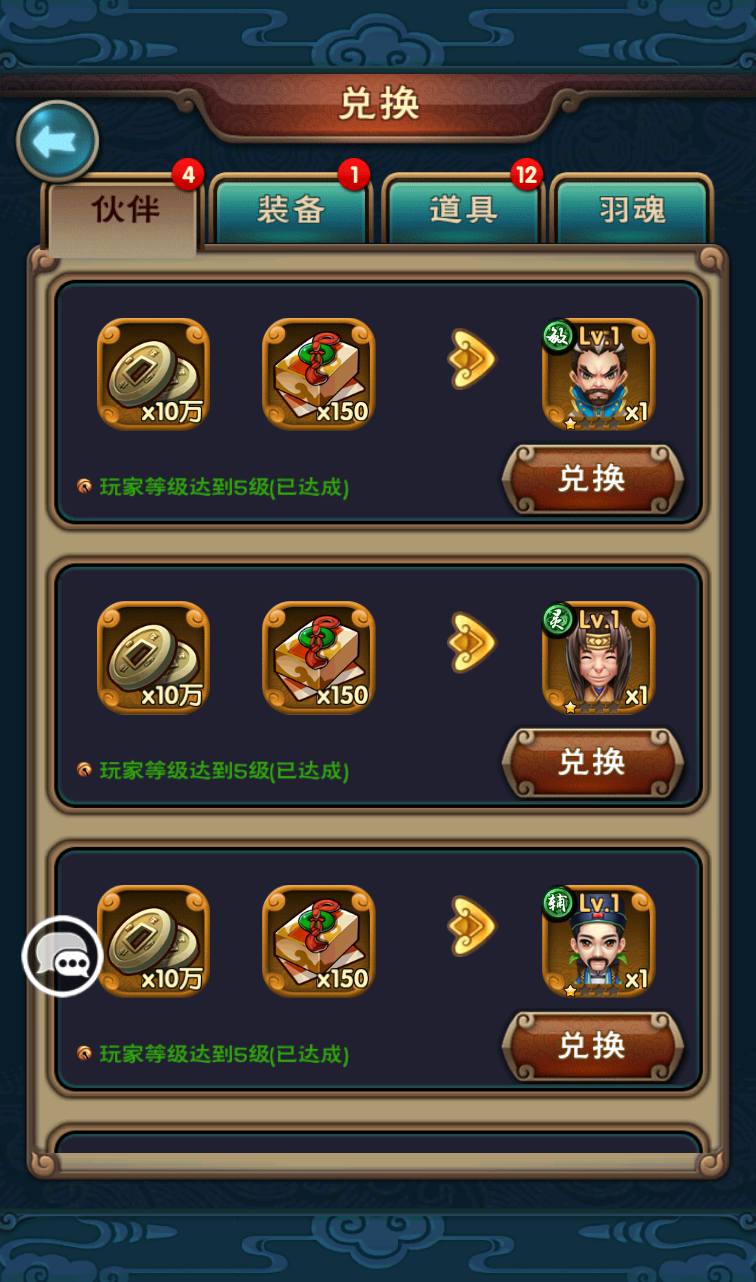Open the floating chat bubble

coord(62,957)
